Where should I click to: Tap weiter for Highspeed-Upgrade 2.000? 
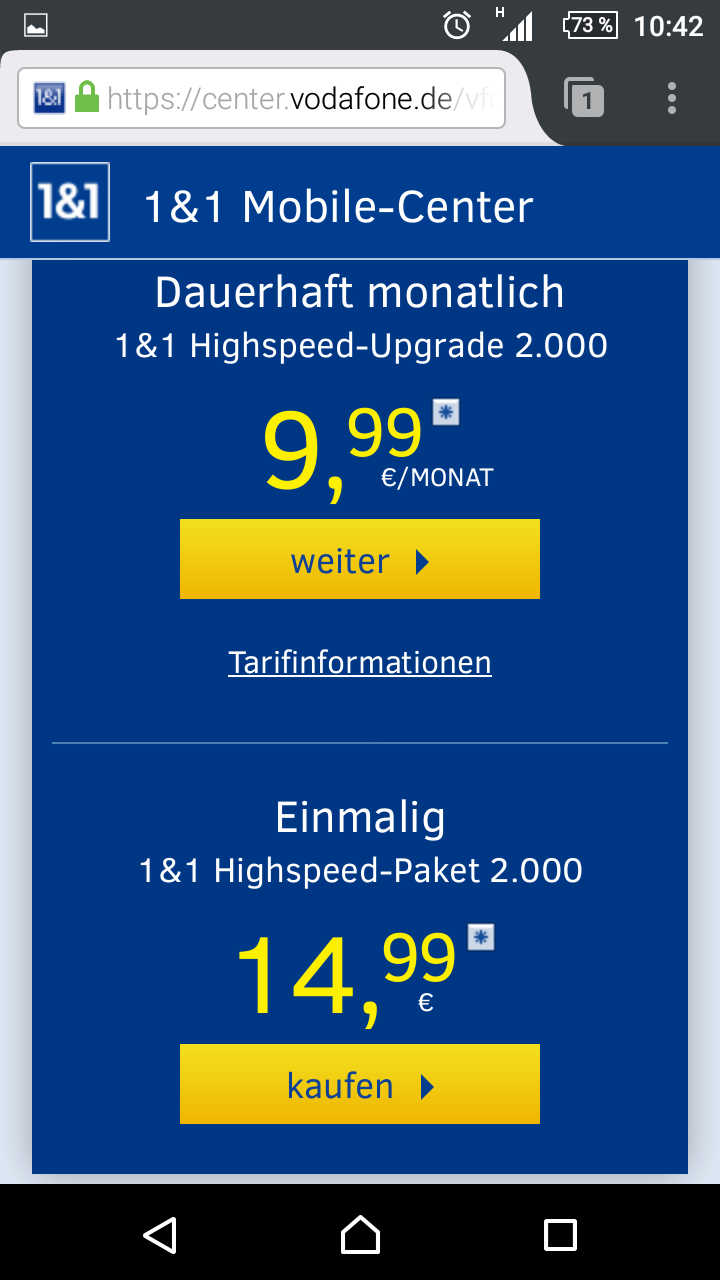pyautogui.click(x=360, y=560)
